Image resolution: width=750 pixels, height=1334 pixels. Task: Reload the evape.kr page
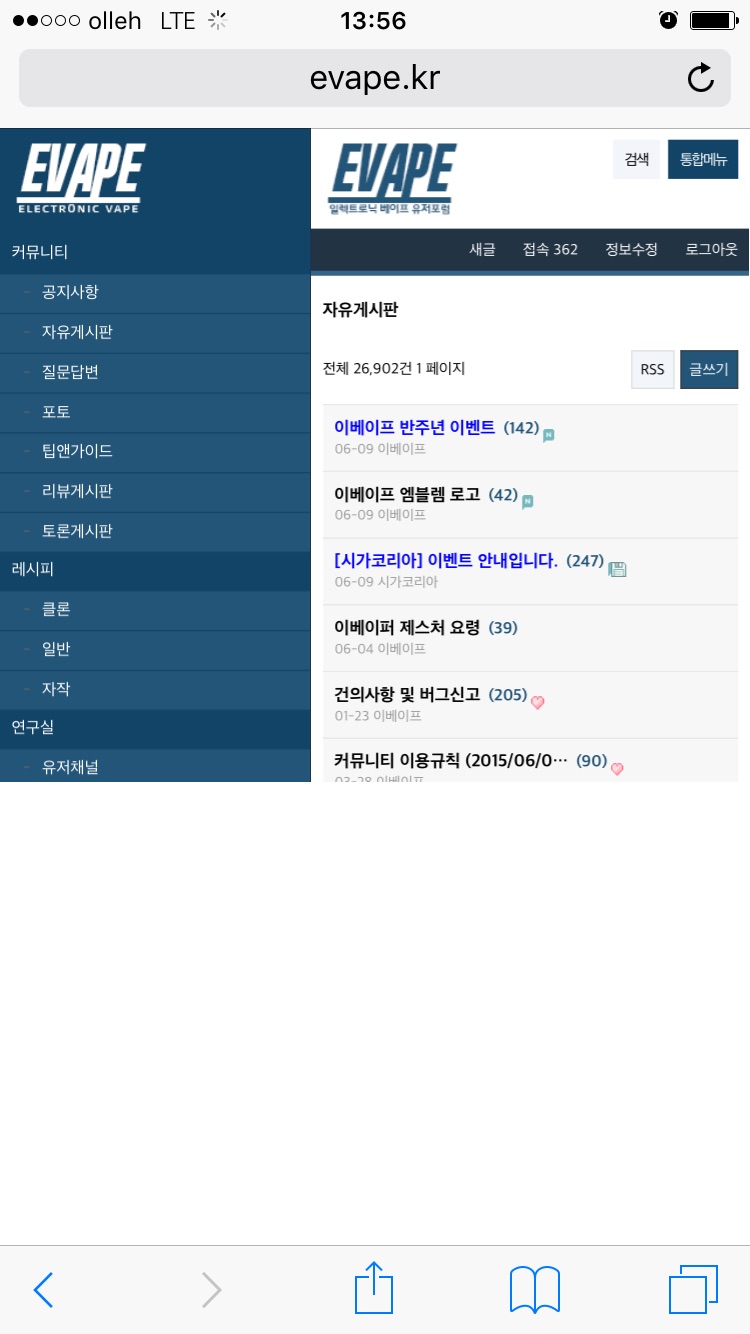click(701, 78)
